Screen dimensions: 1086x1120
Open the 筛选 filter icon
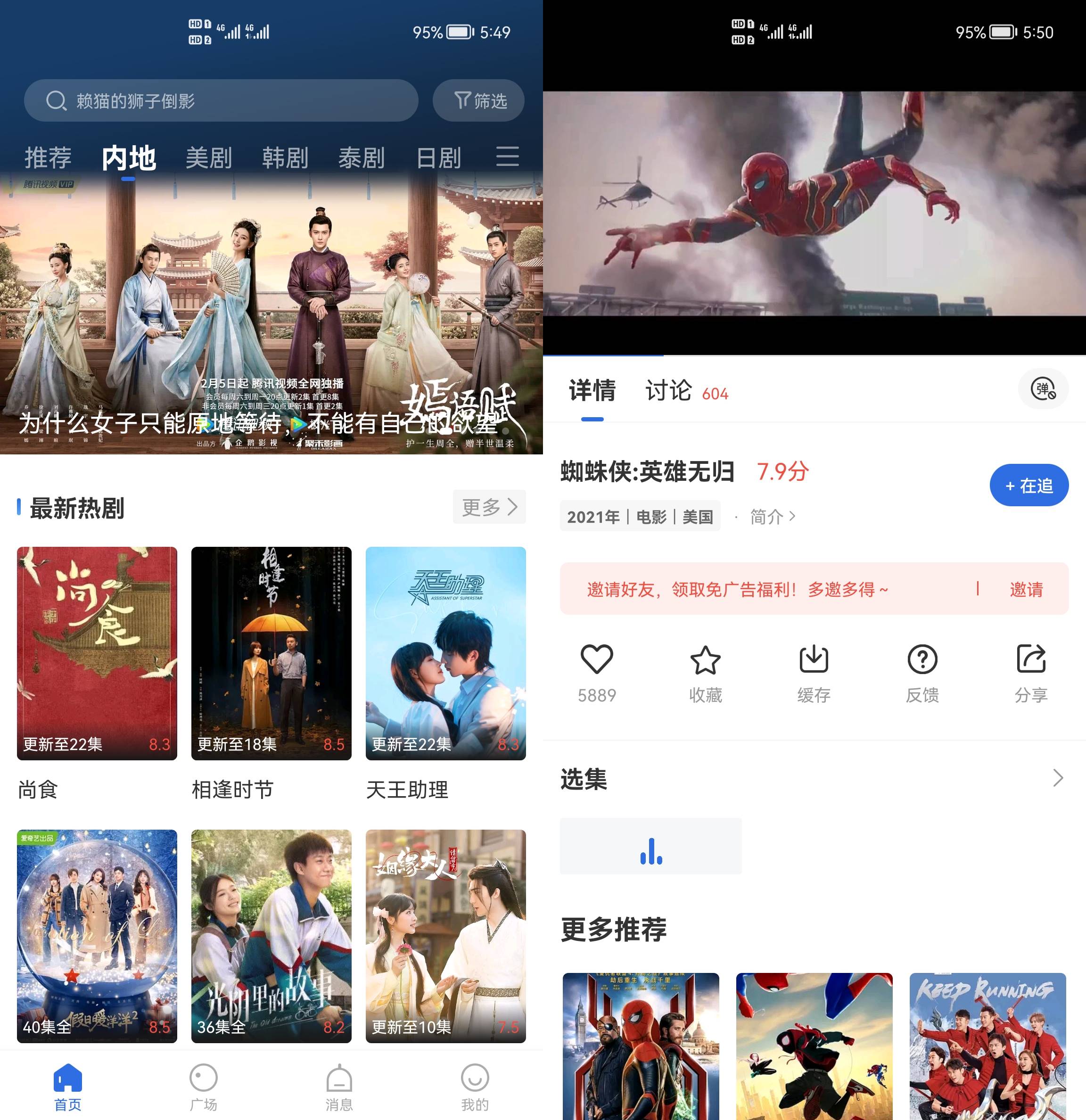[479, 100]
